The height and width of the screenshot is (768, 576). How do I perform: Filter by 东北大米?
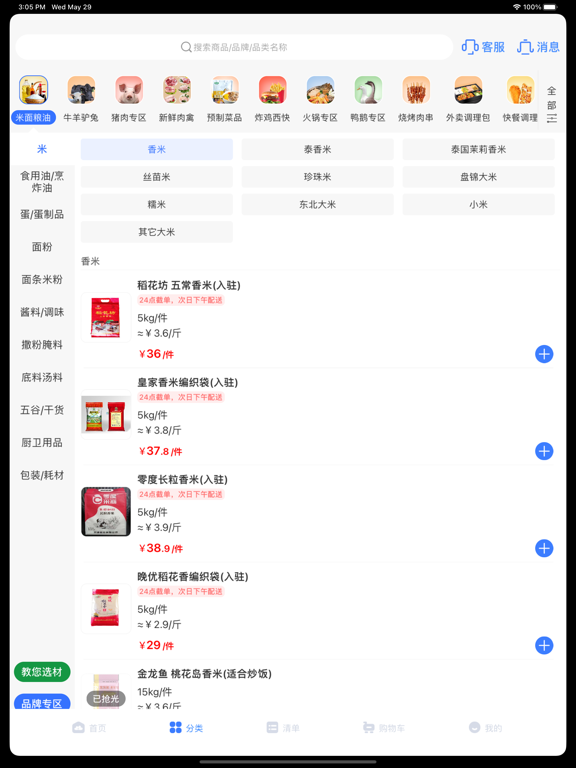click(x=317, y=204)
